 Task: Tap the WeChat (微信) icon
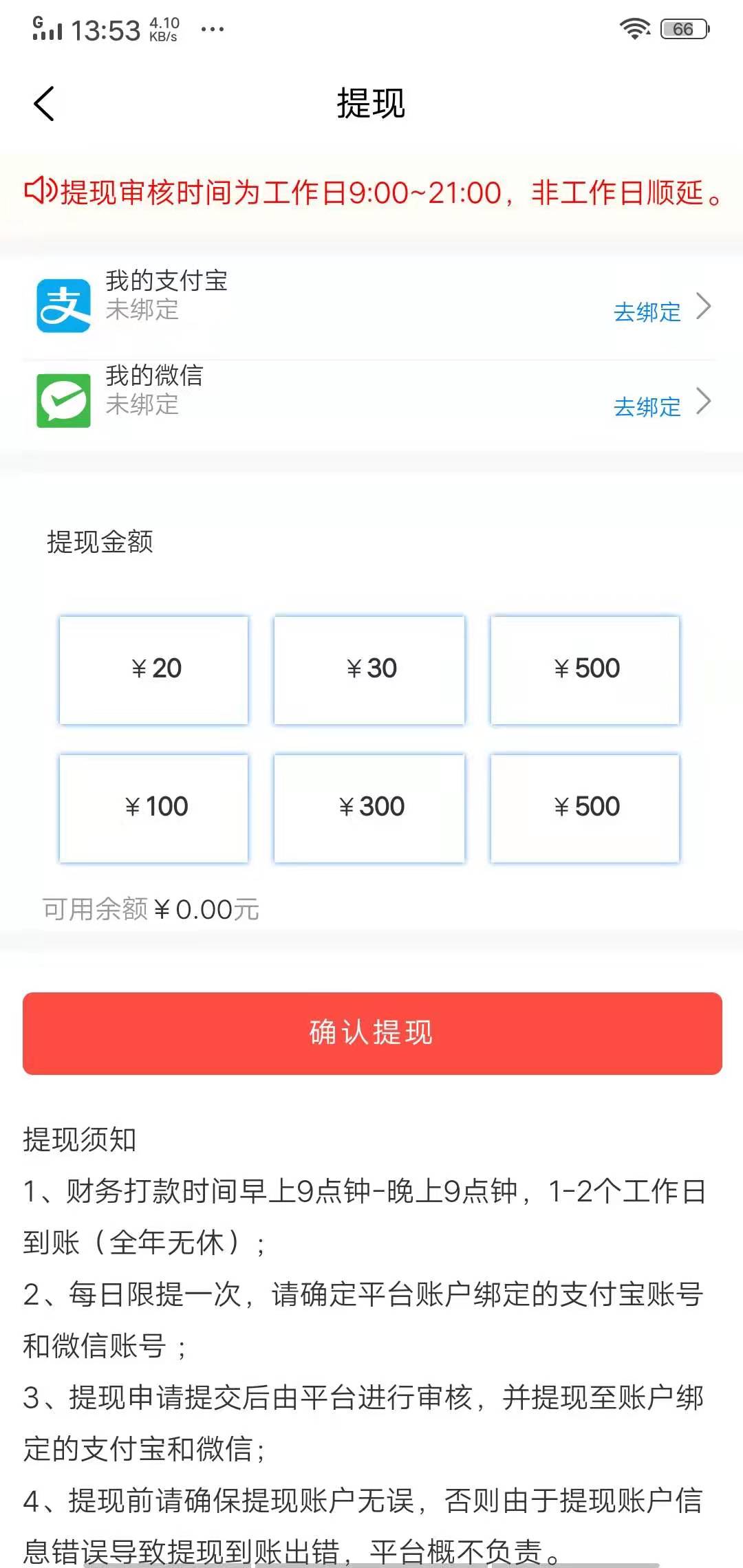pos(63,399)
